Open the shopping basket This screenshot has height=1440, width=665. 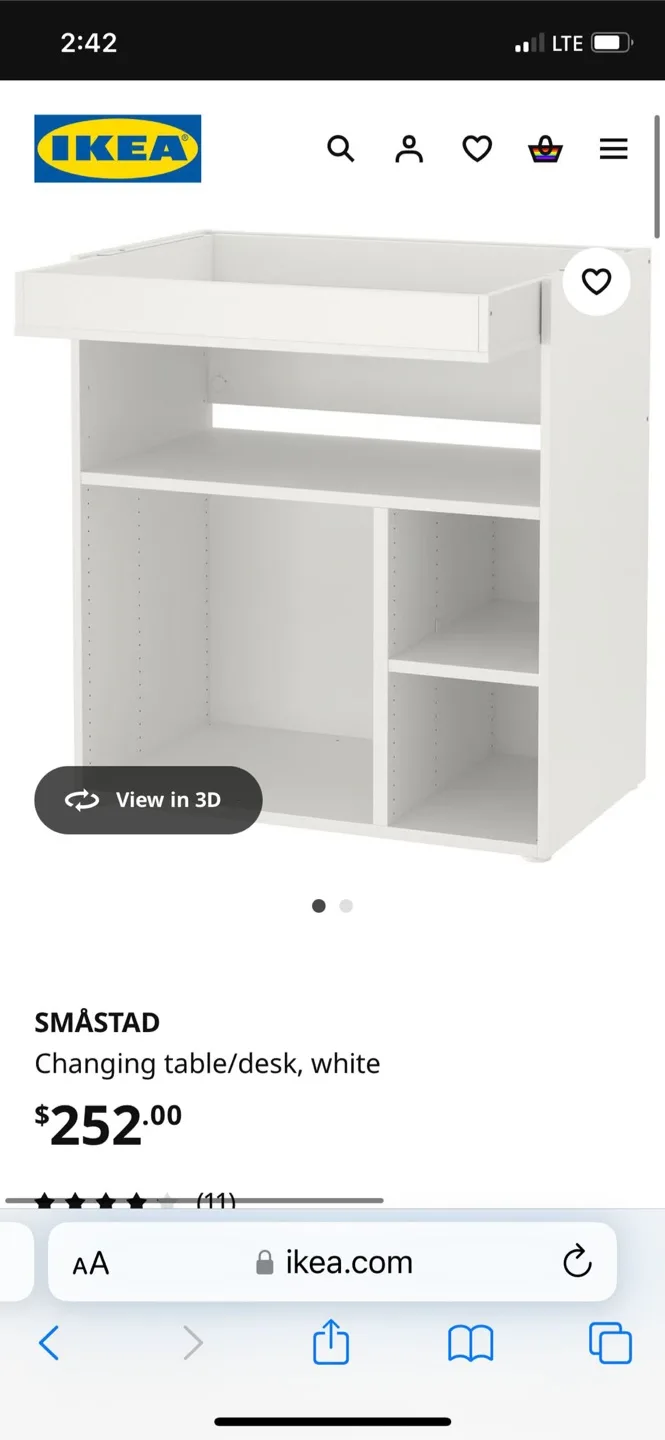coord(545,150)
